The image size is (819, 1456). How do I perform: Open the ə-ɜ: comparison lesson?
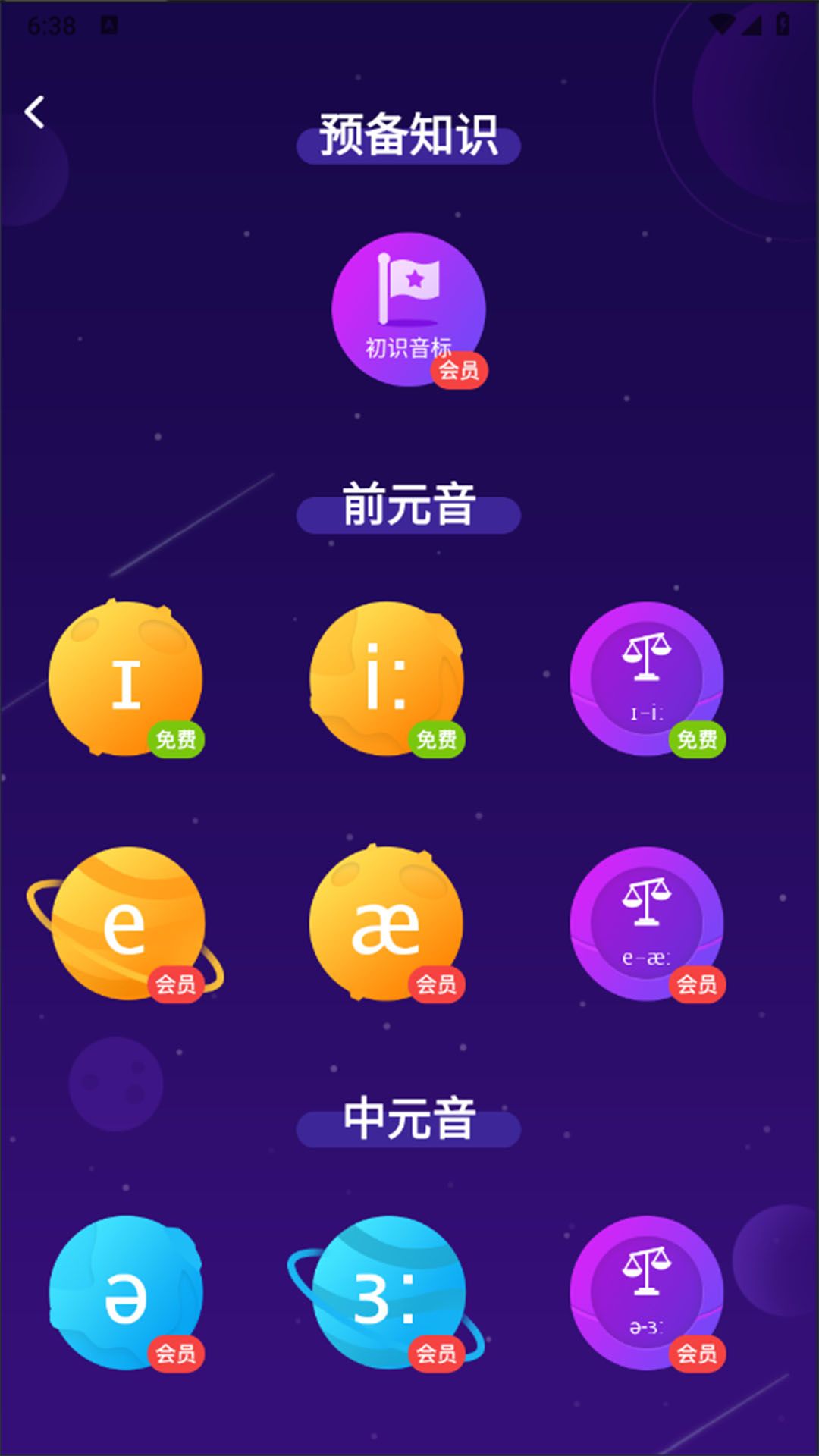[647, 1293]
